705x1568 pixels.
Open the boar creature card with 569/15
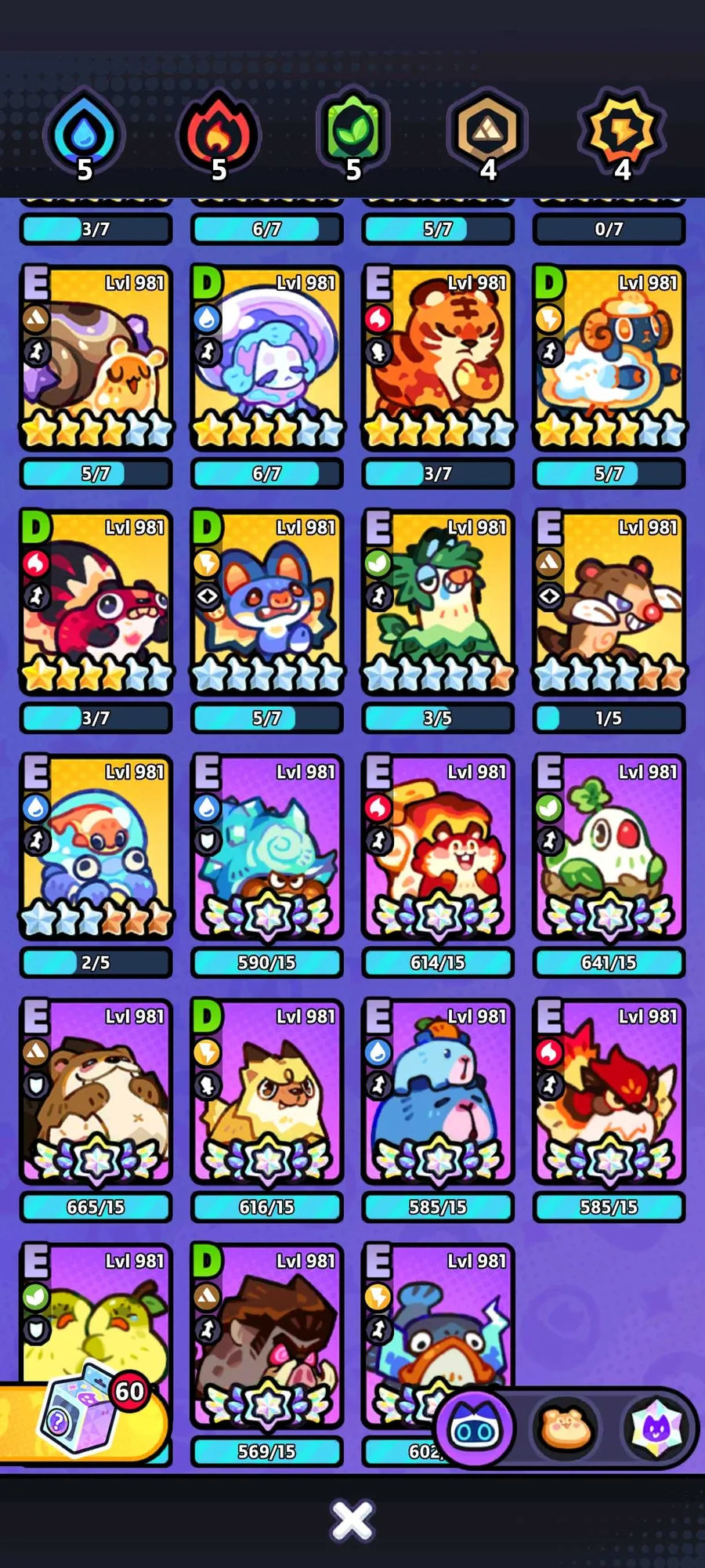coord(266,1334)
